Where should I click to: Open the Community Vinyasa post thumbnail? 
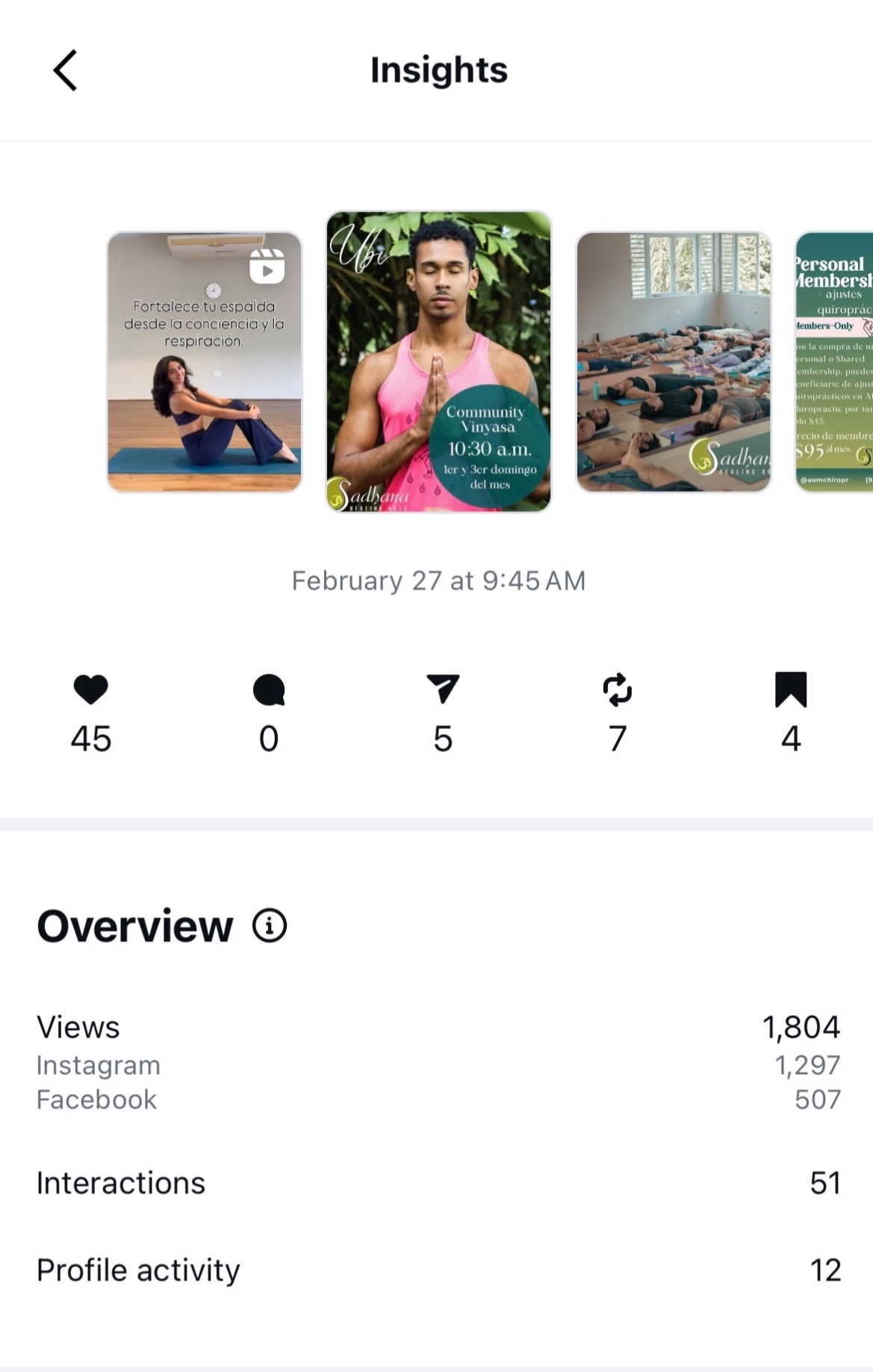[439, 362]
